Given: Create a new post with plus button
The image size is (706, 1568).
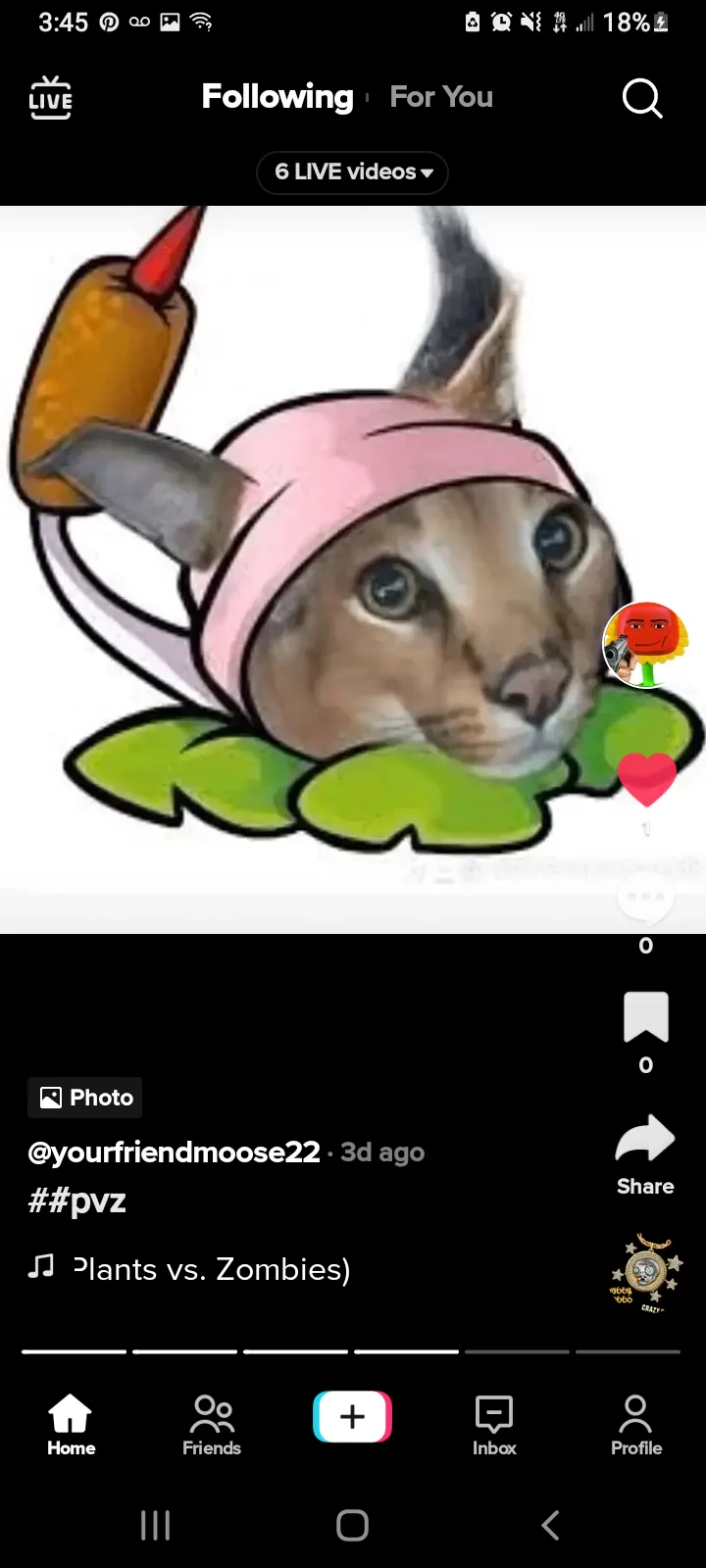Looking at the screenshot, I should point(353,1417).
